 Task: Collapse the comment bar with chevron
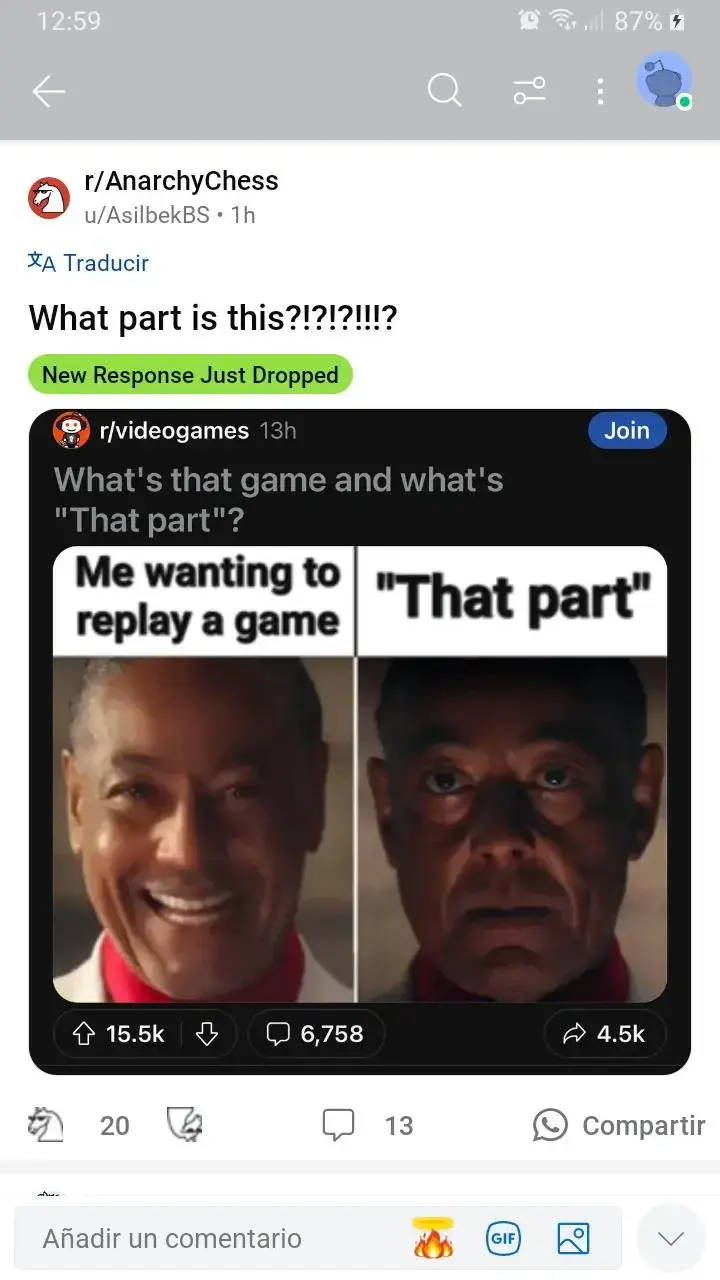pos(670,1238)
